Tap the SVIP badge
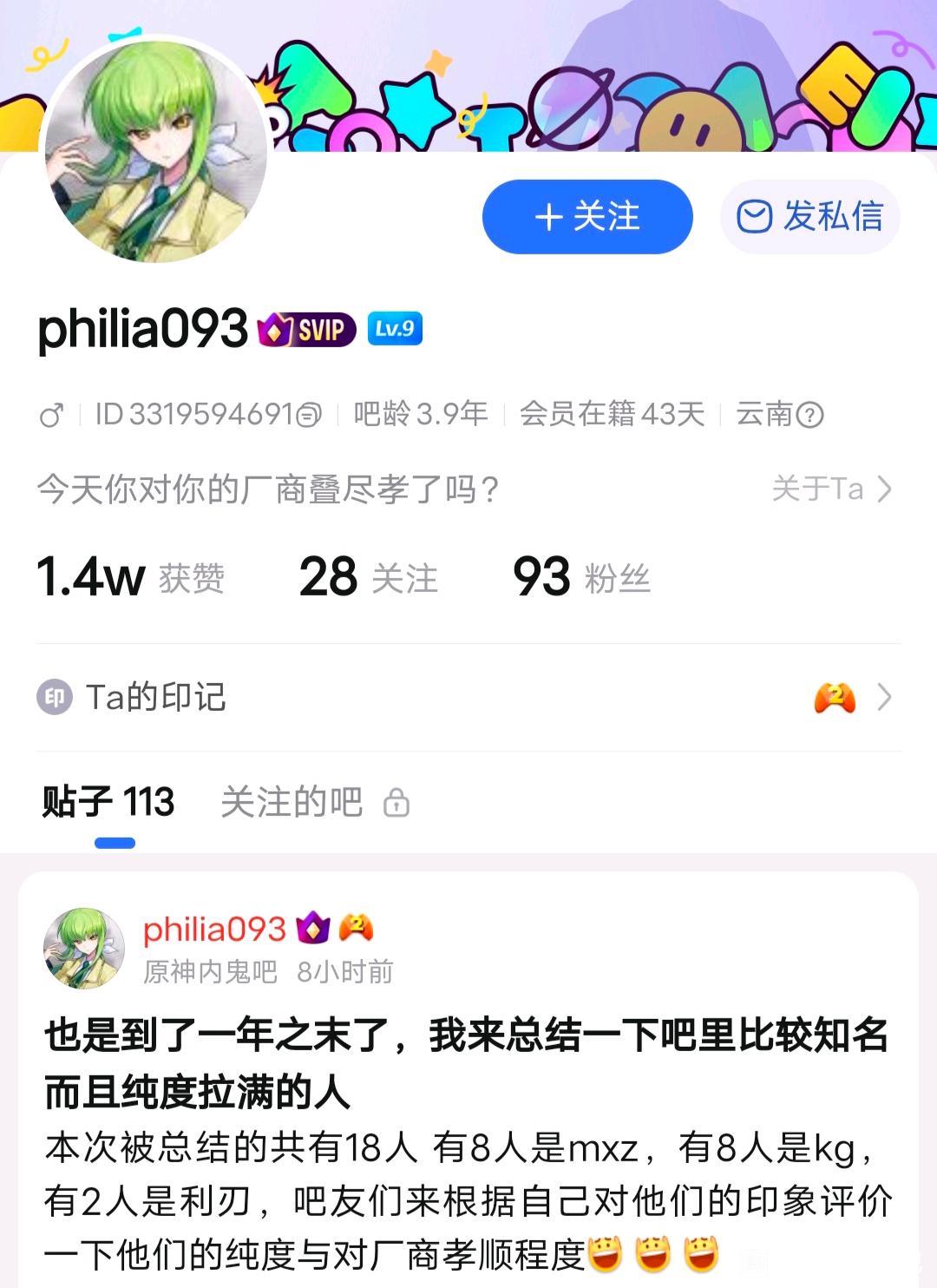The height and width of the screenshot is (1288, 937). (x=307, y=330)
